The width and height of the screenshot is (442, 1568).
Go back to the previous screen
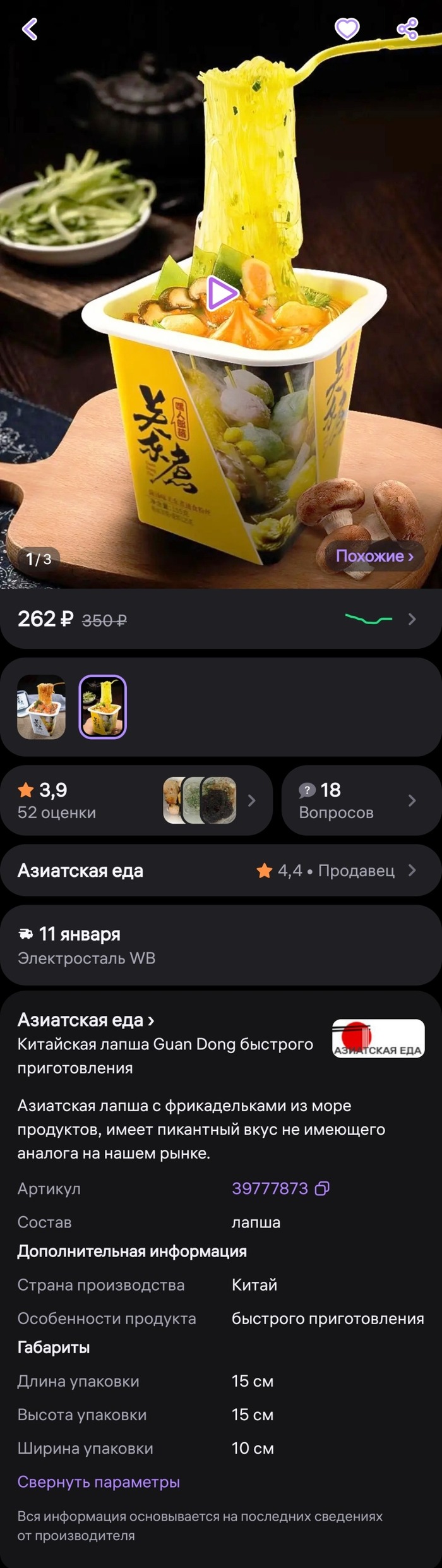tap(30, 28)
